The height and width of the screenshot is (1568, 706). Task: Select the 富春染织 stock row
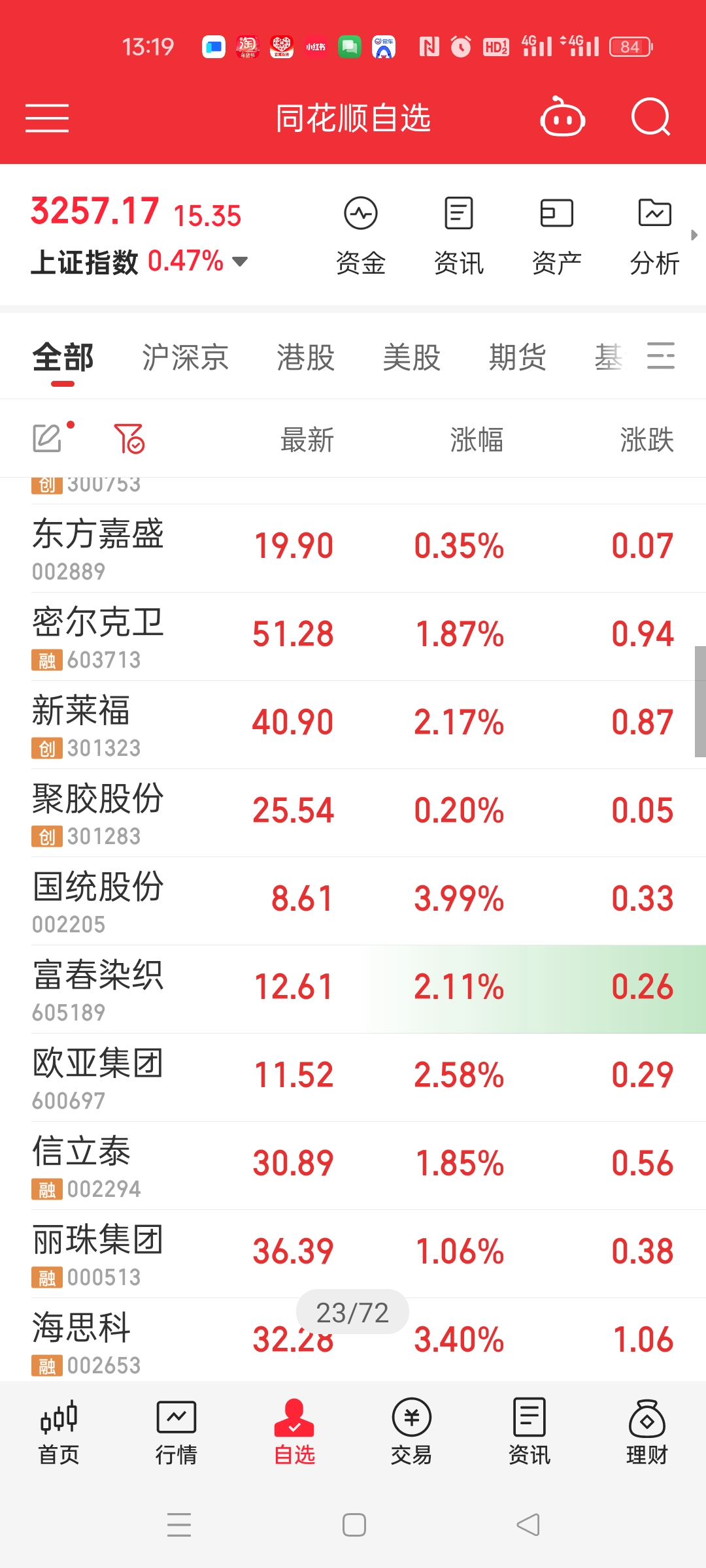pos(353,988)
